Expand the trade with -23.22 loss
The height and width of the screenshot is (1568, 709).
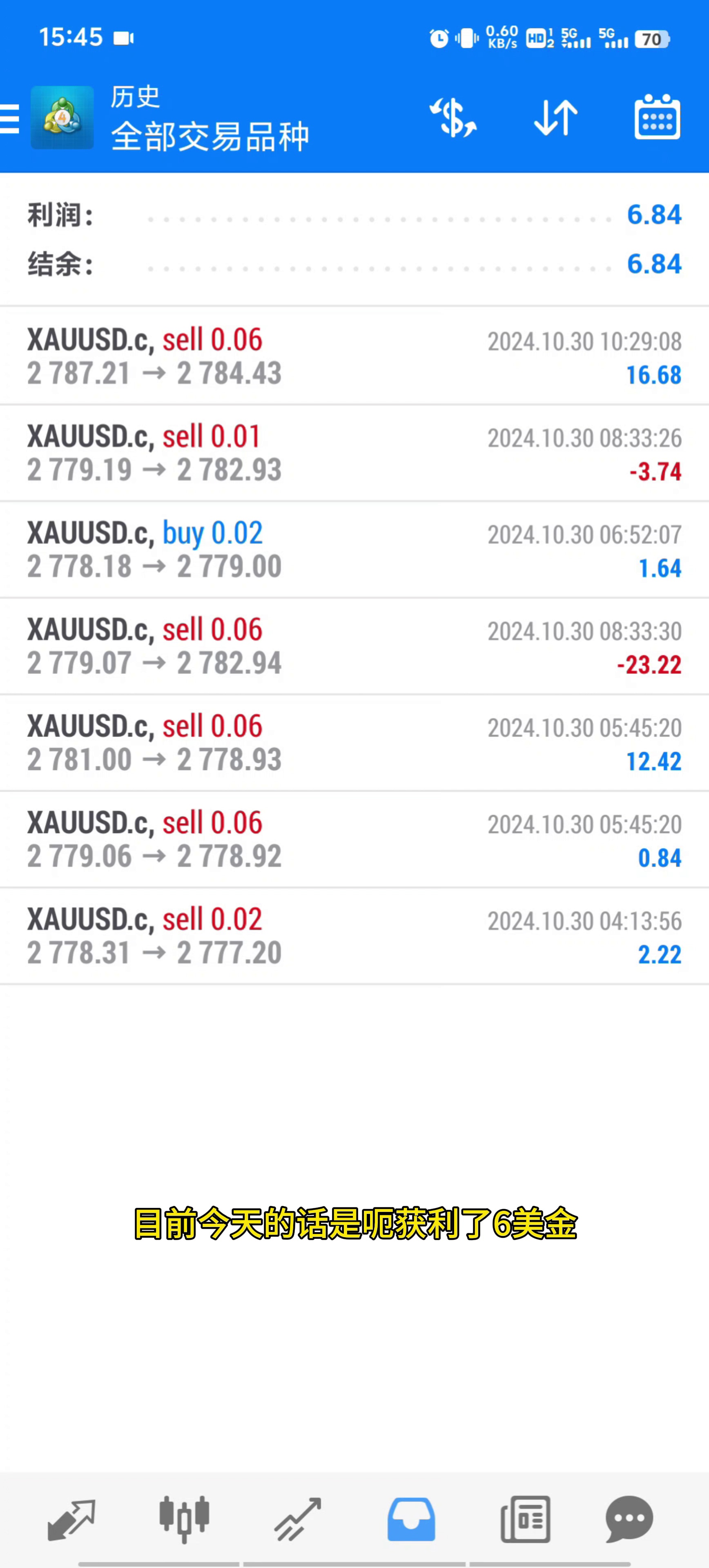[354, 646]
